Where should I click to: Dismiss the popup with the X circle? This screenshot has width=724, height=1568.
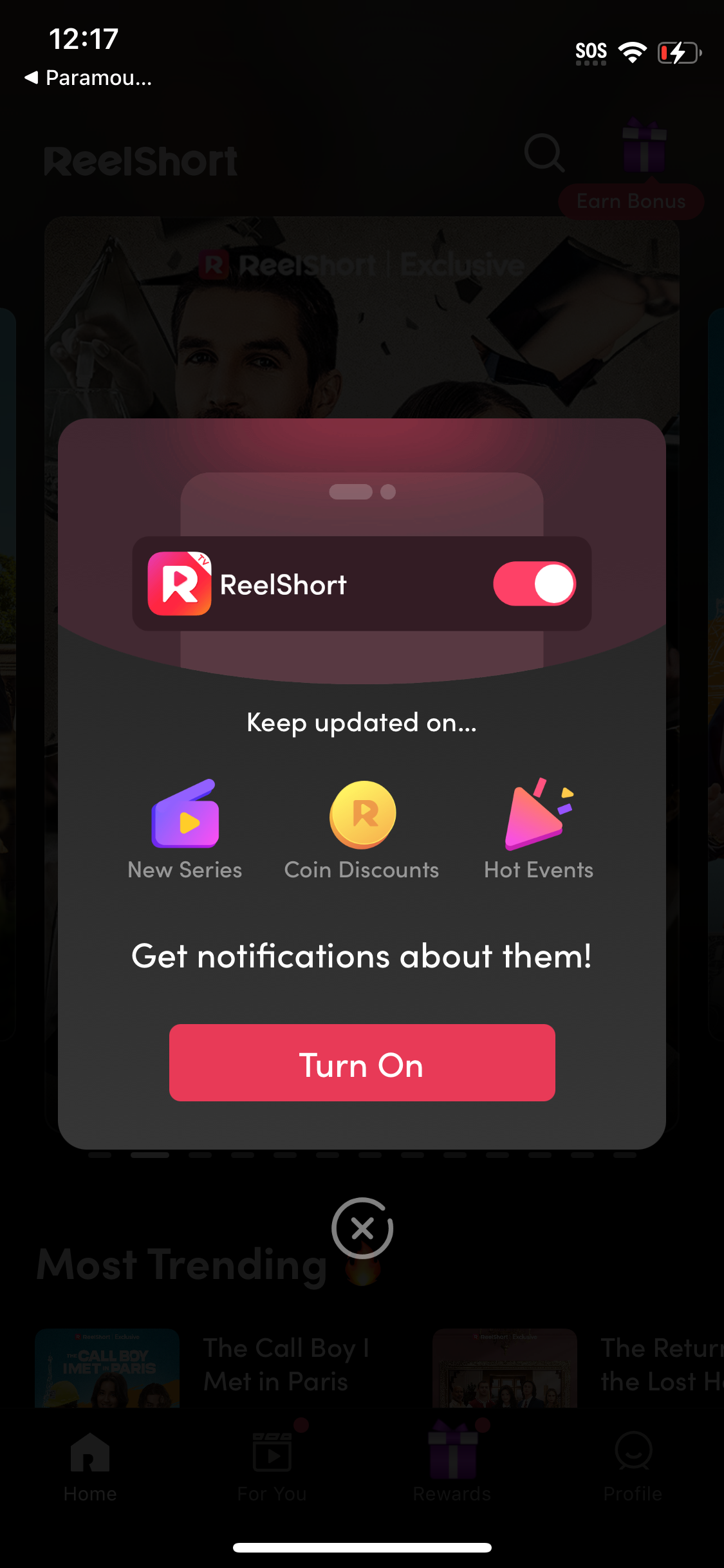coord(362,1227)
